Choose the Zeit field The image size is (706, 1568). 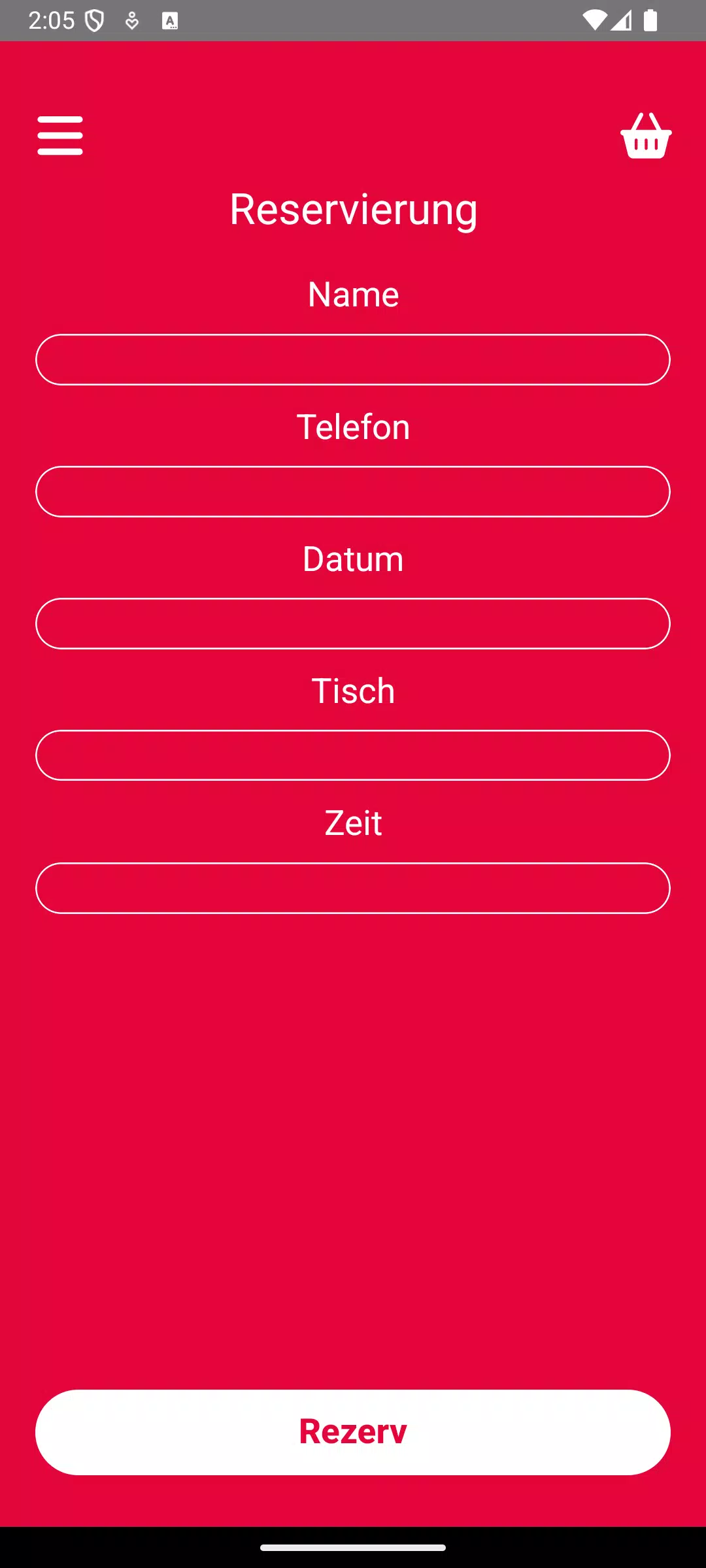click(x=353, y=888)
